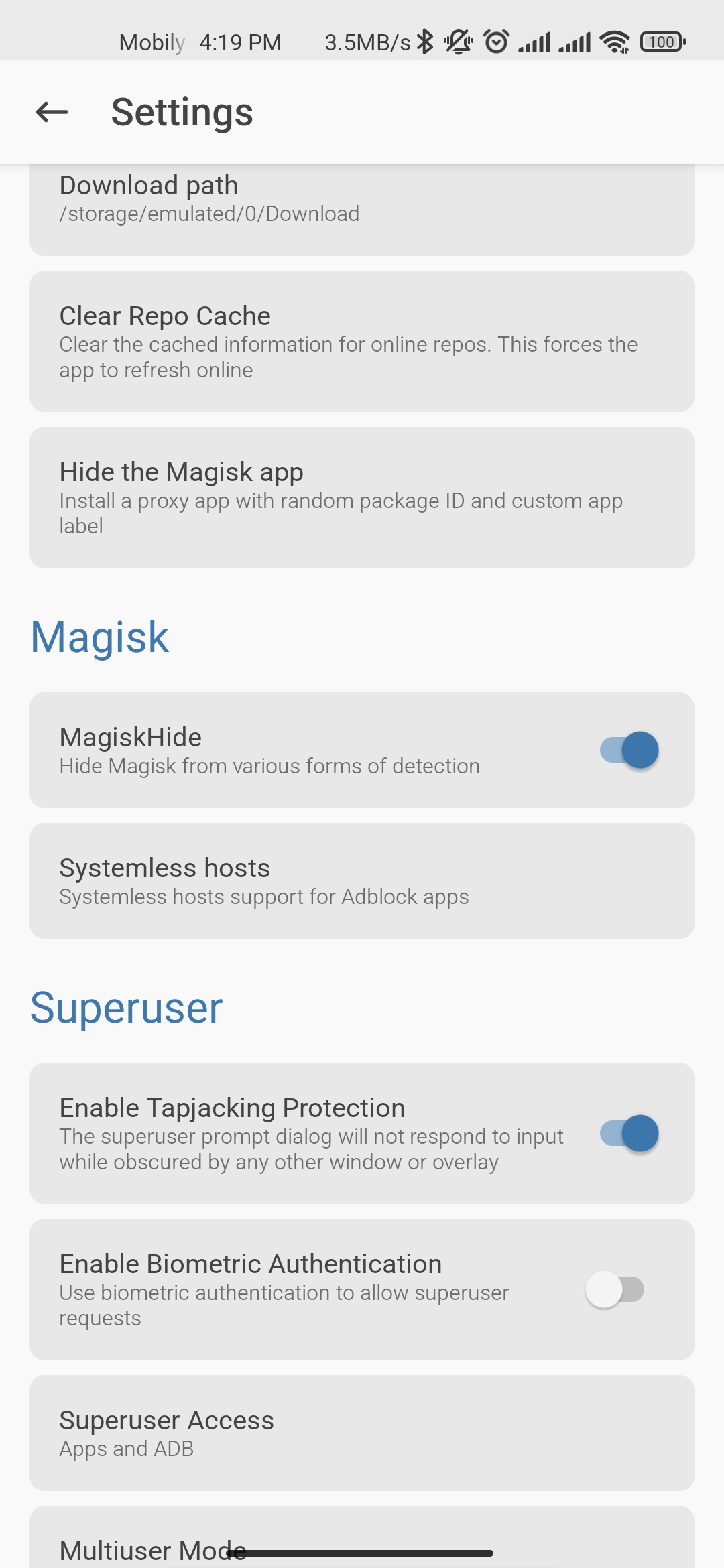Turn off the MagiskHide switch
The width and height of the screenshot is (724, 1568).
point(629,750)
